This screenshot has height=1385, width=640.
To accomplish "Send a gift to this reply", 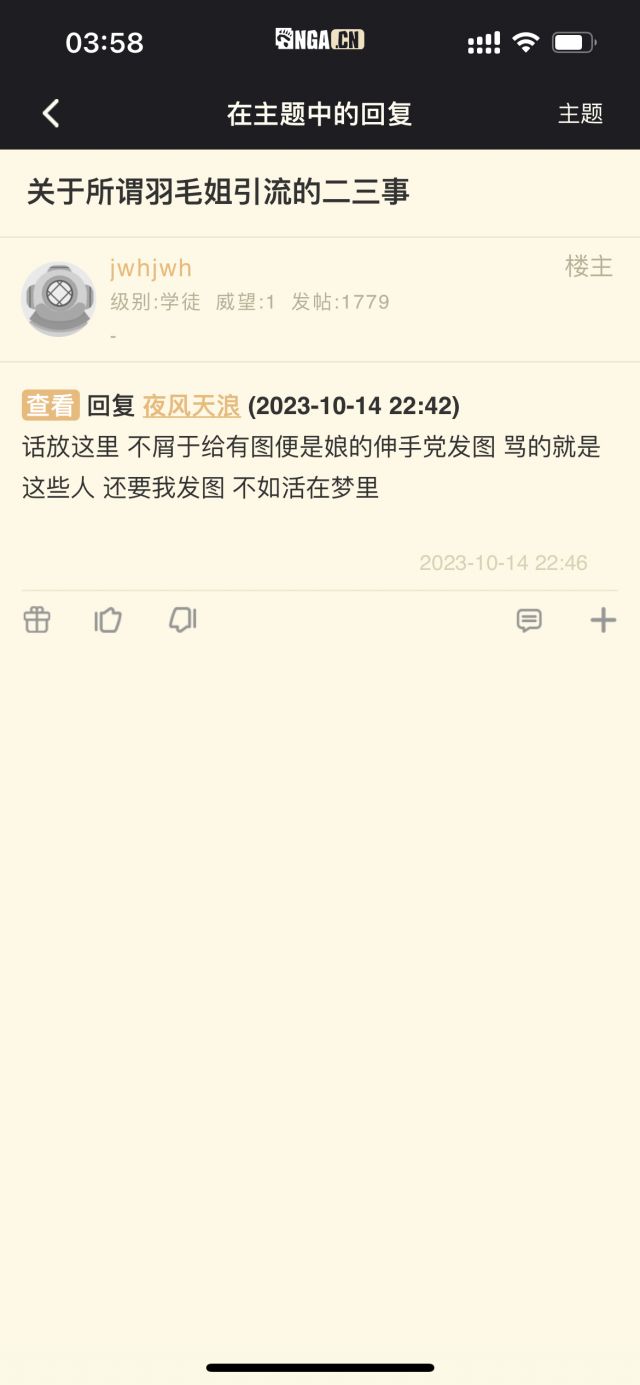I will click(x=37, y=620).
